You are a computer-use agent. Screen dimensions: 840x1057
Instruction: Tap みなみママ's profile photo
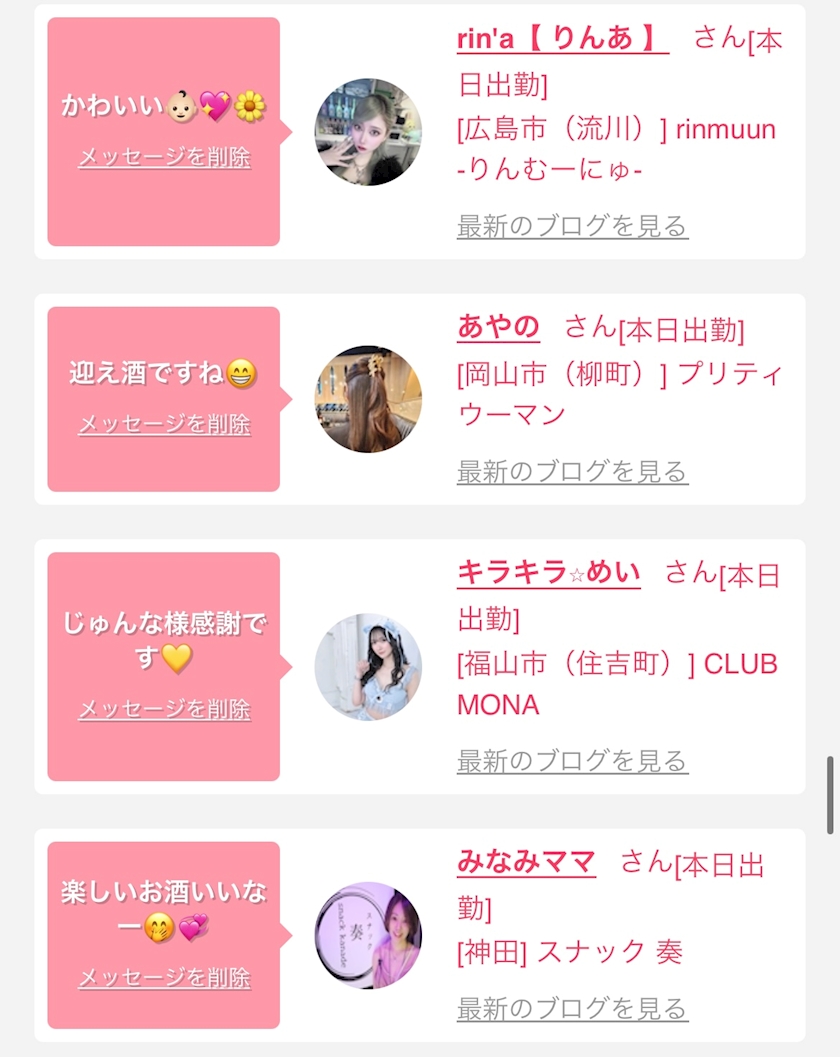368,935
